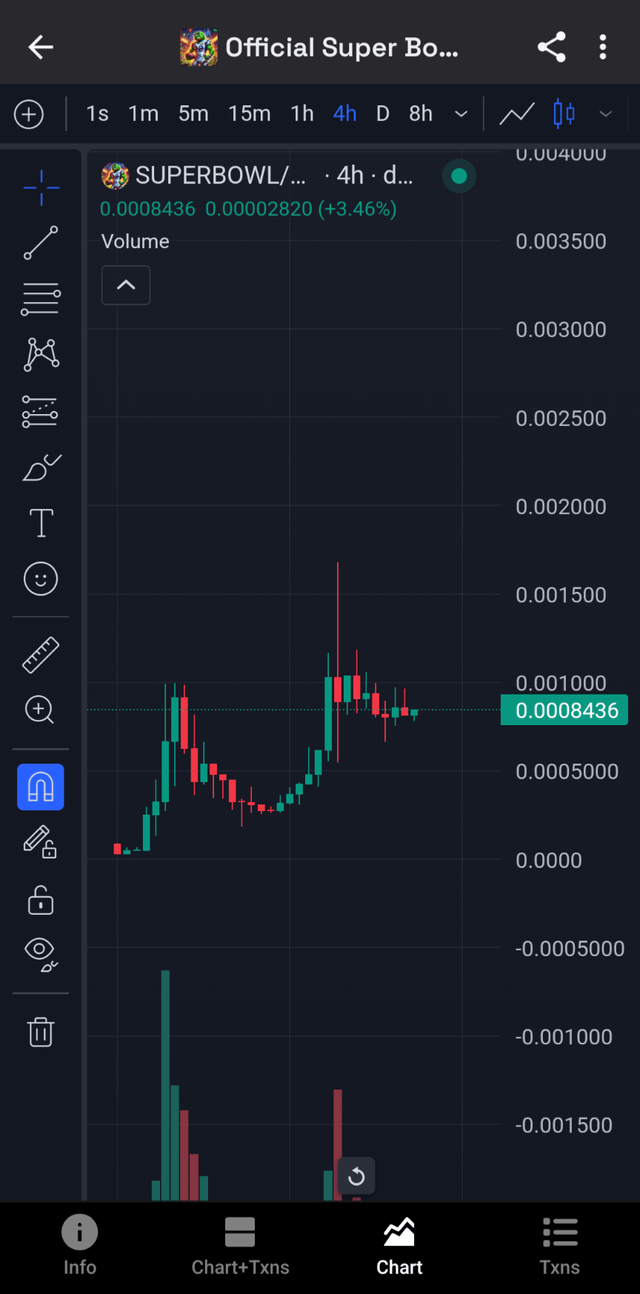Open the Txns tab
This screenshot has width=640, height=1294.
click(560, 1246)
